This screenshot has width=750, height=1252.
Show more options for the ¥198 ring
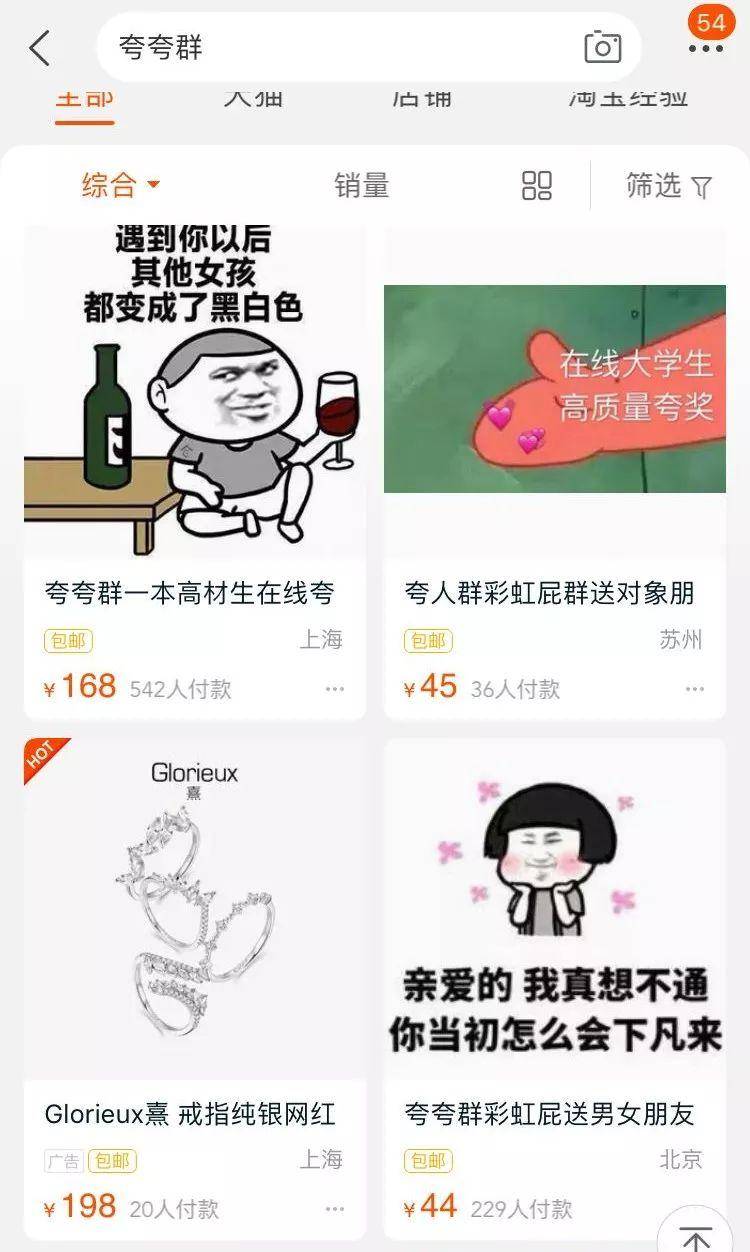335,1209
